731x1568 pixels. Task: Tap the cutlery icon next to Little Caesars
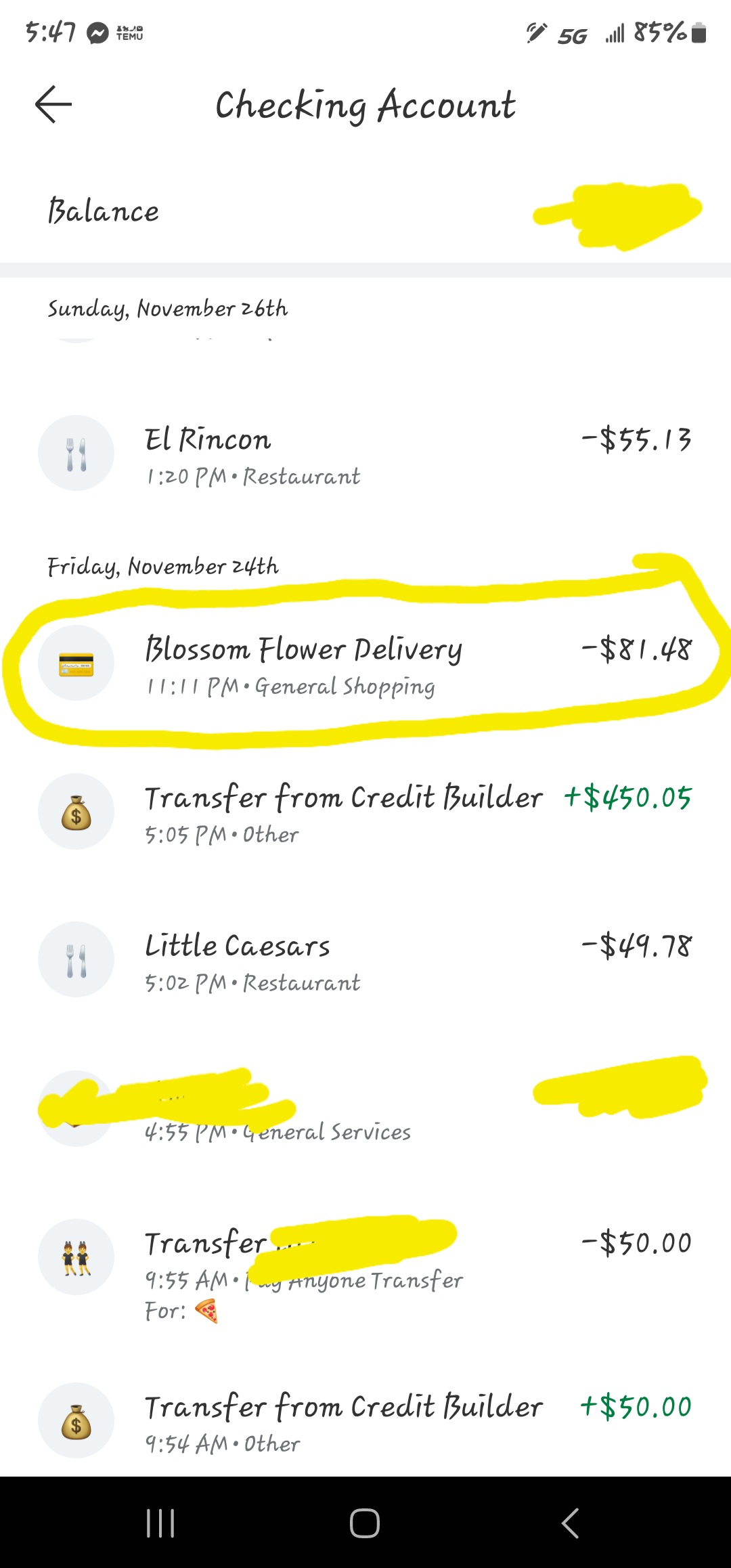(x=76, y=959)
